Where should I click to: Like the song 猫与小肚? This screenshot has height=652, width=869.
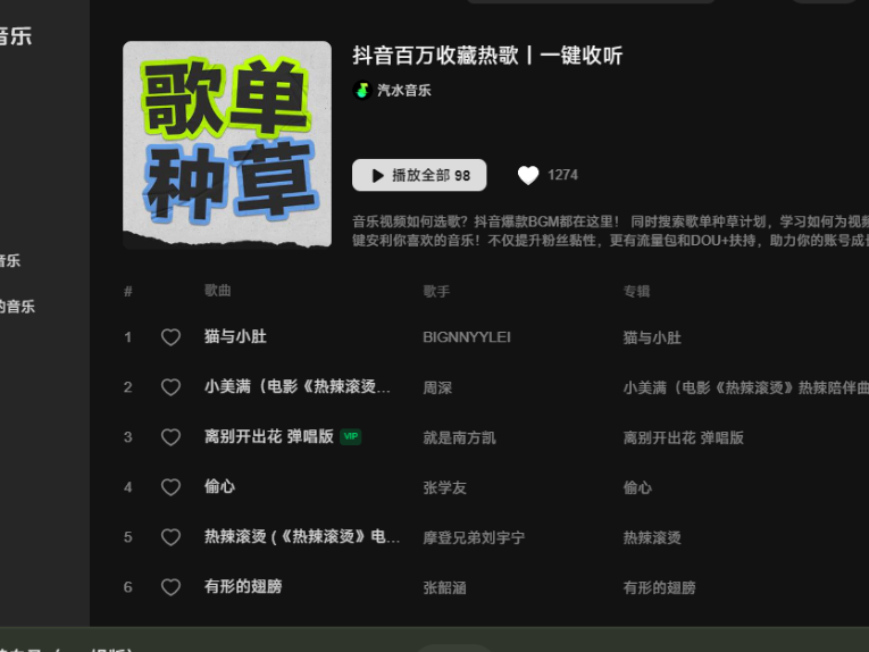click(171, 338)
